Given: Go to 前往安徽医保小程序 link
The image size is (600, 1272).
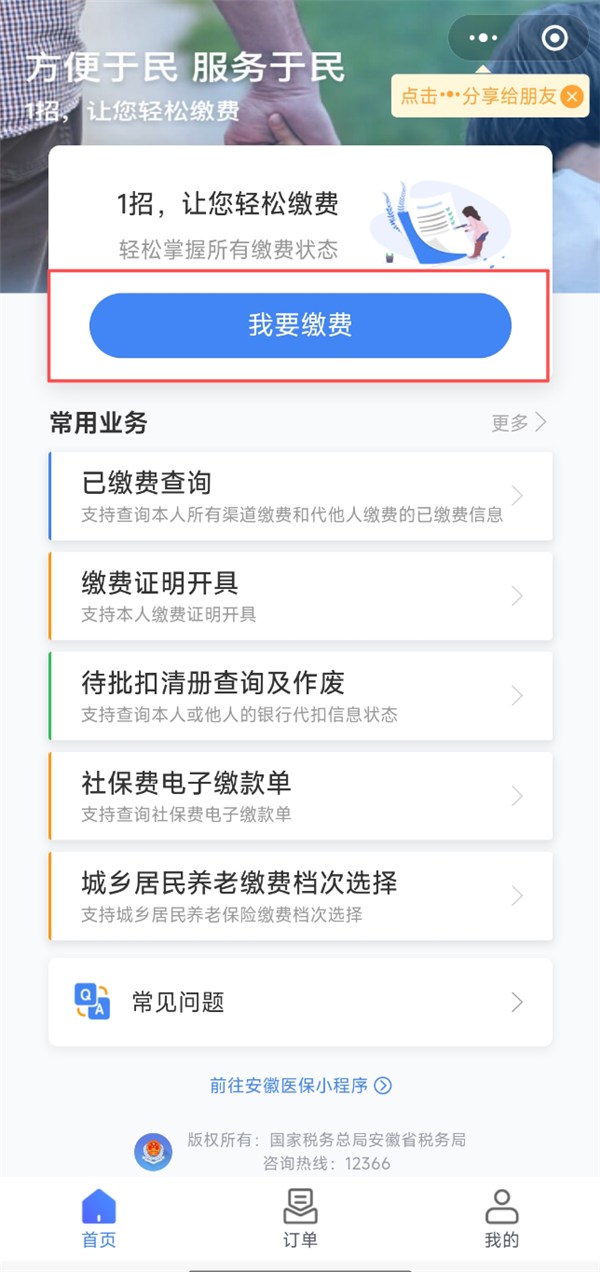Looking at the screenshot, I should (x=300, y=1085).
